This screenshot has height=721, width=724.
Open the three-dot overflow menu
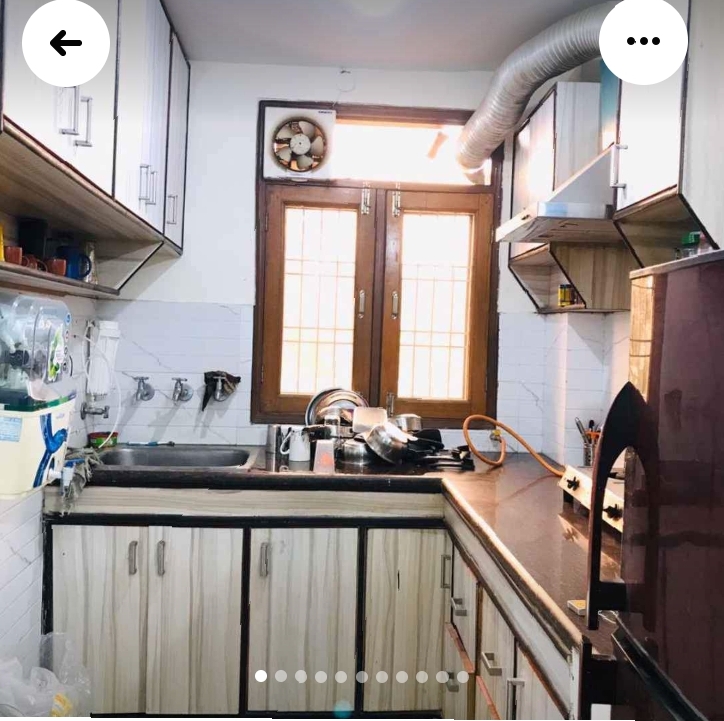click(x=643, y=41)
